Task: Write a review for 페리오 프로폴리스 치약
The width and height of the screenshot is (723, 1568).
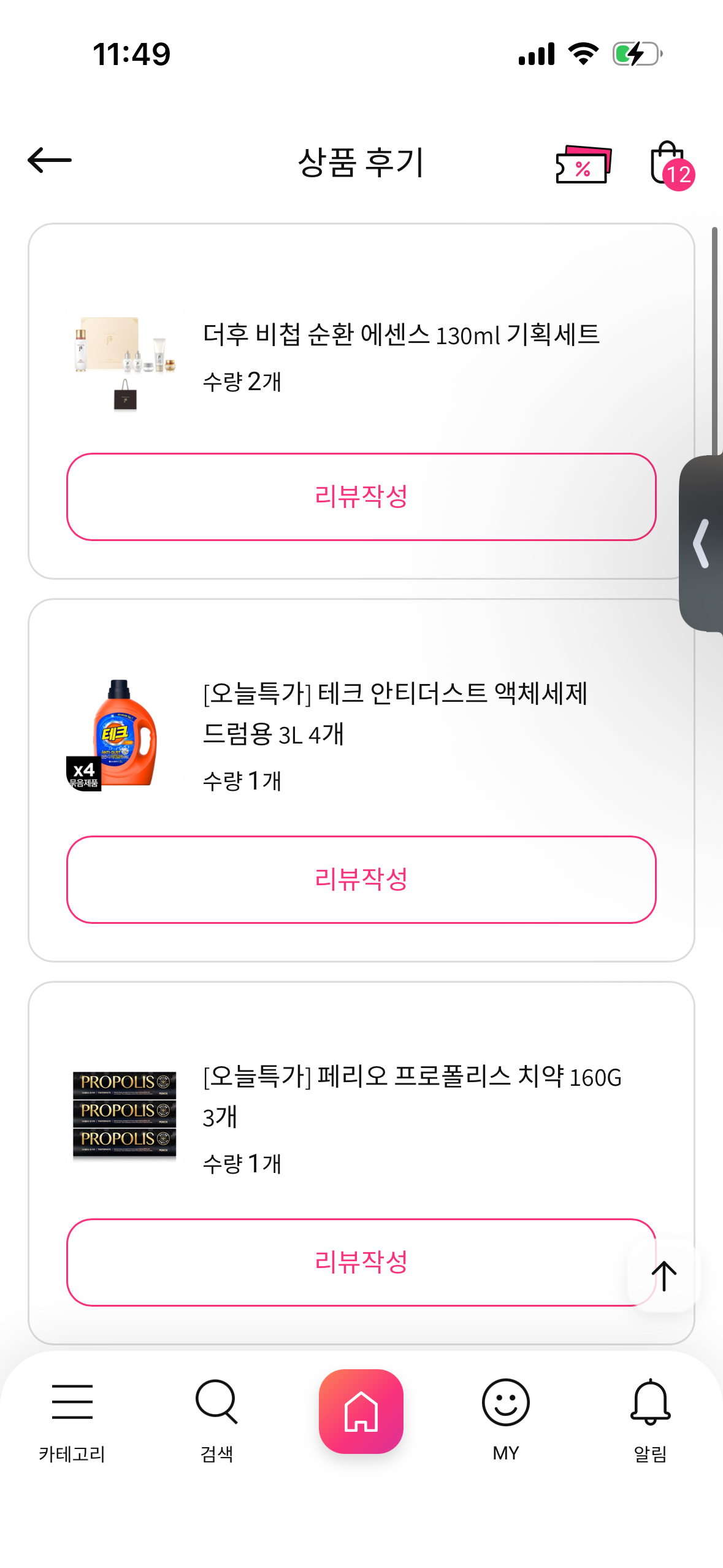Action: click(343, 1262)
